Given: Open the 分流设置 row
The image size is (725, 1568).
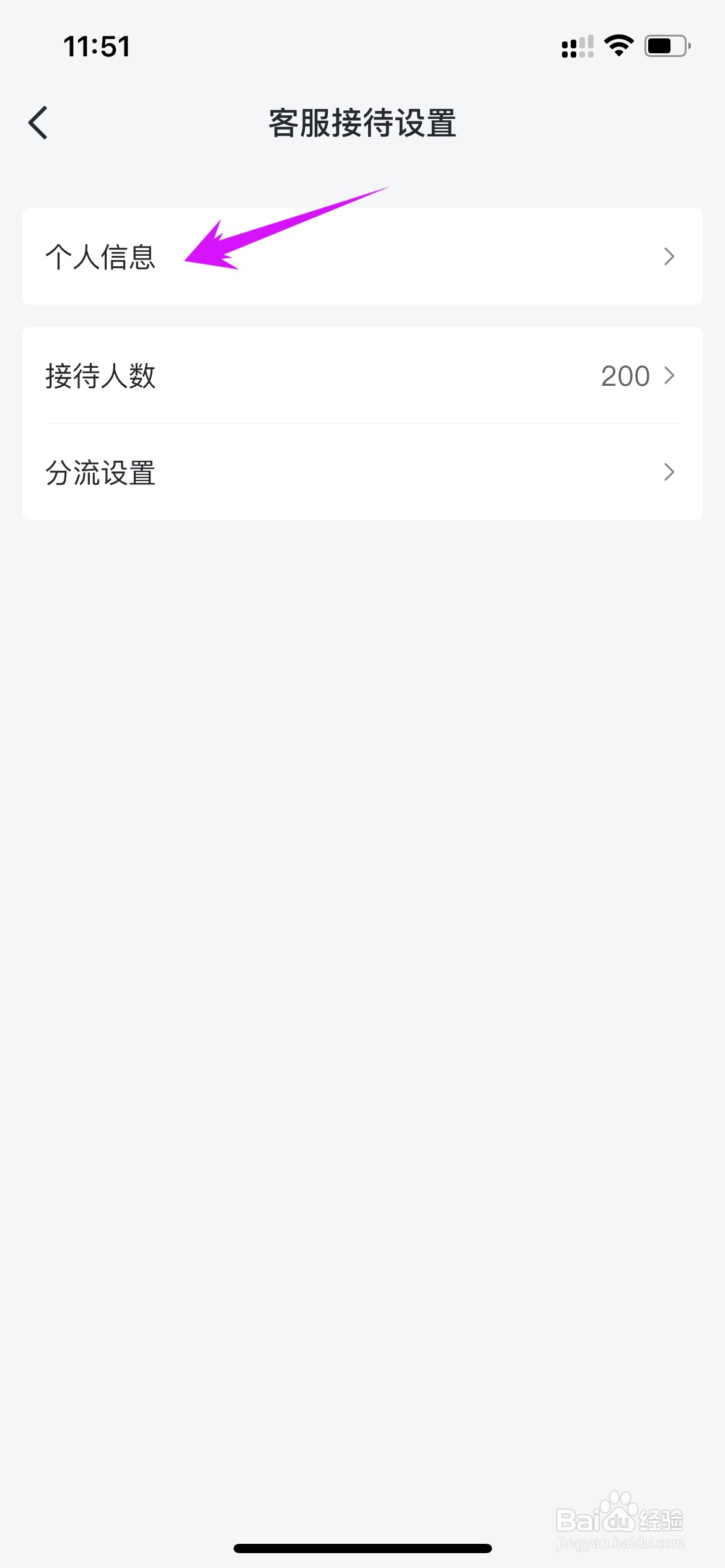Looking at the screenshot, I should pyautogui.click(x=362, y=473).
